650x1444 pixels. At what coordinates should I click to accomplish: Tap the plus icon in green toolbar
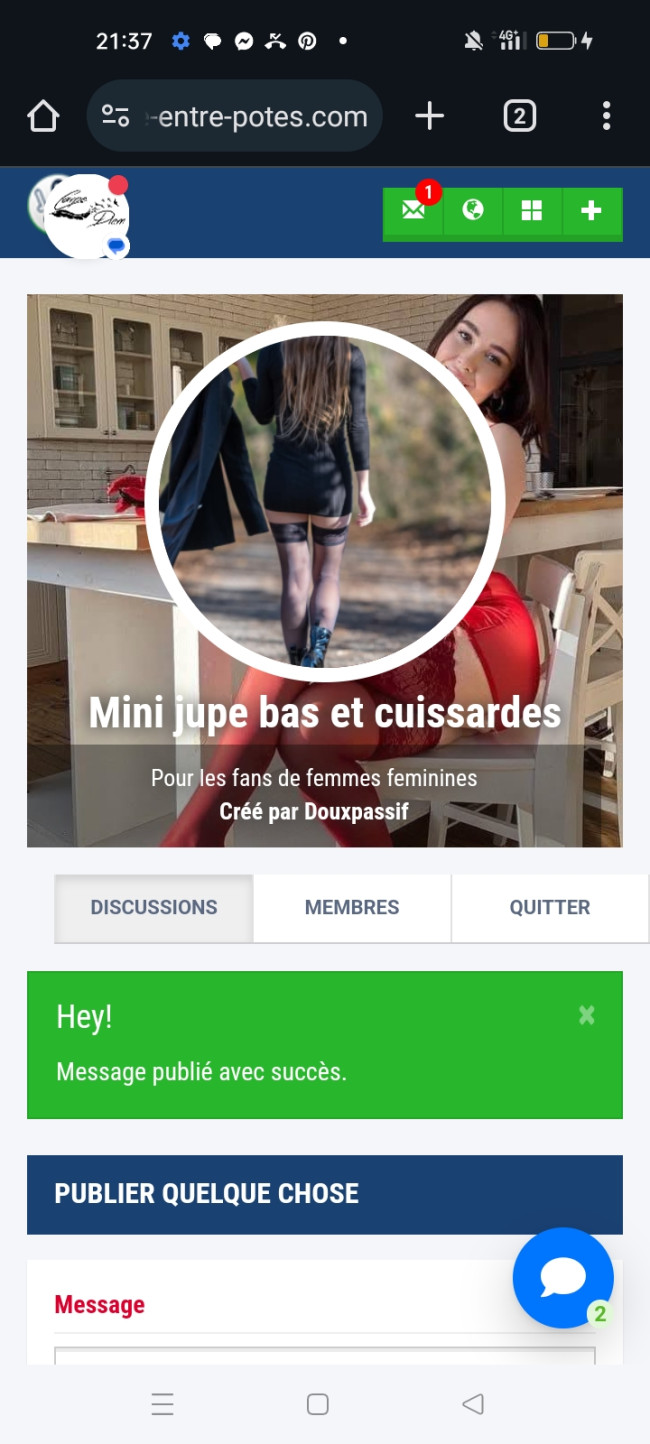click(591, 211)
